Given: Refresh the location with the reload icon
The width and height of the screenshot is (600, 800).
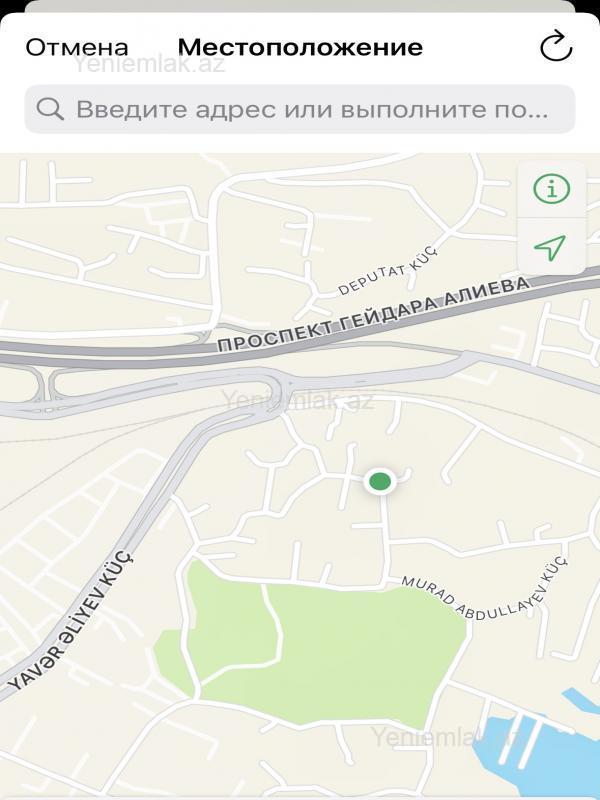Looking at the screenshot, I should 555,46.
